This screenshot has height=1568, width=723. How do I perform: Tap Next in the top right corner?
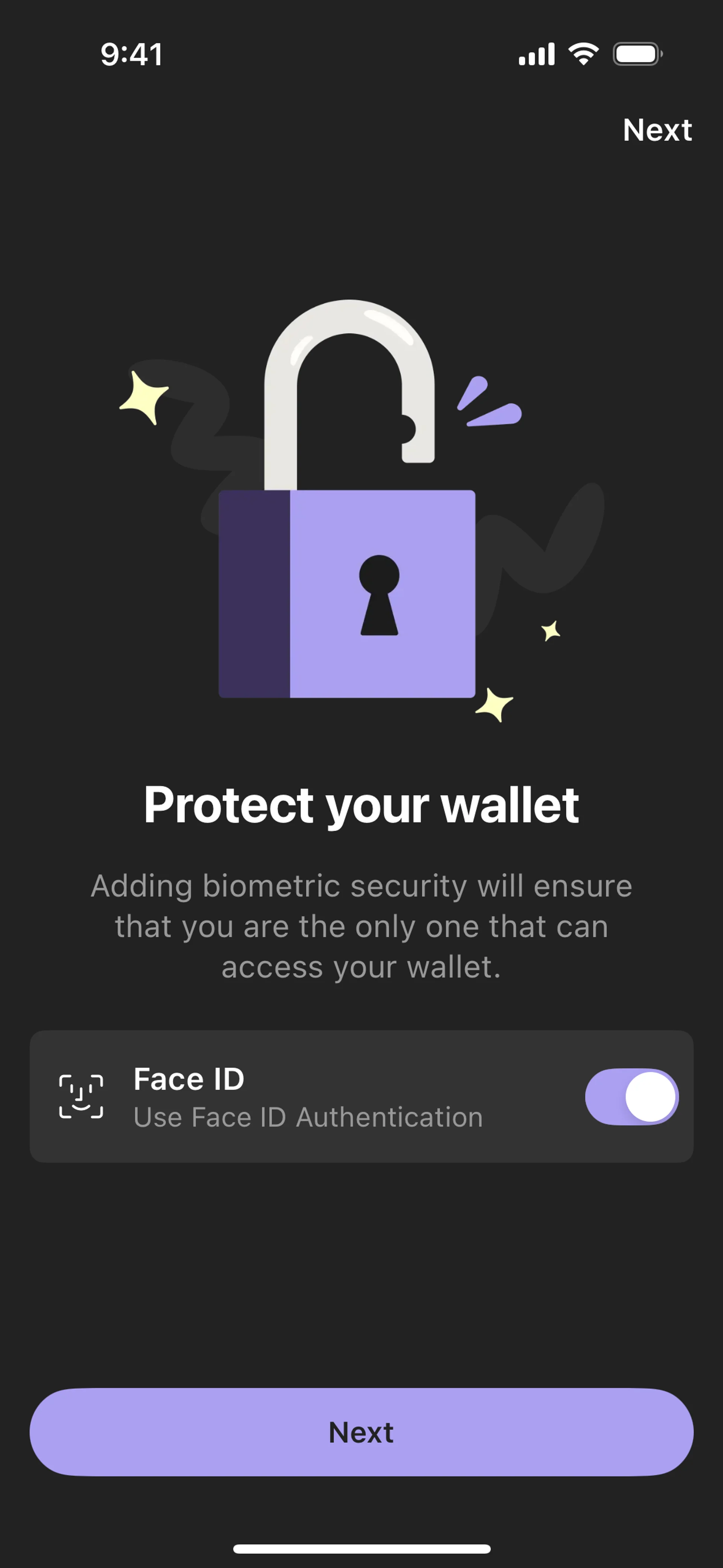coord(657,130)
